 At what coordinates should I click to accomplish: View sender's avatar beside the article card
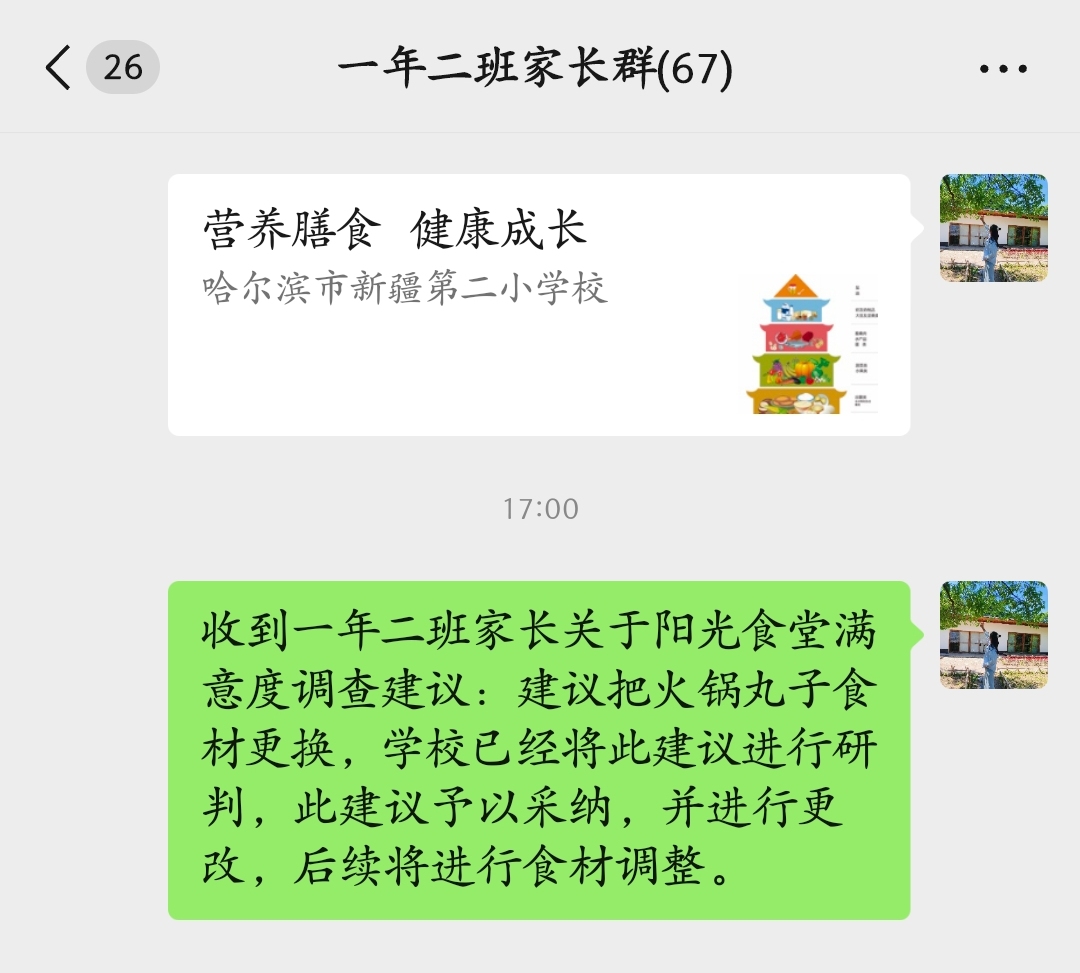tap(993, 228)
